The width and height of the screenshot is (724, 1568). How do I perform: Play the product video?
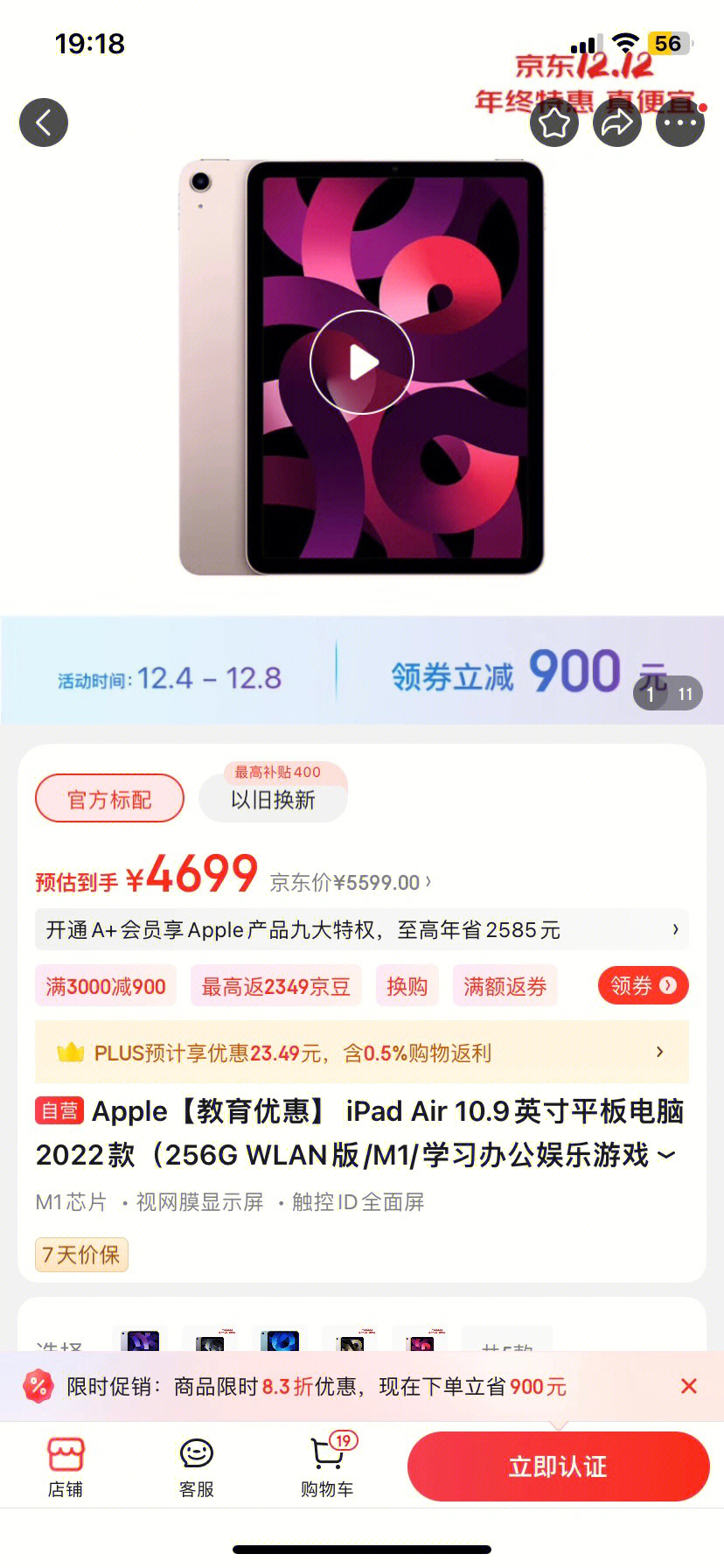[362, 362]
